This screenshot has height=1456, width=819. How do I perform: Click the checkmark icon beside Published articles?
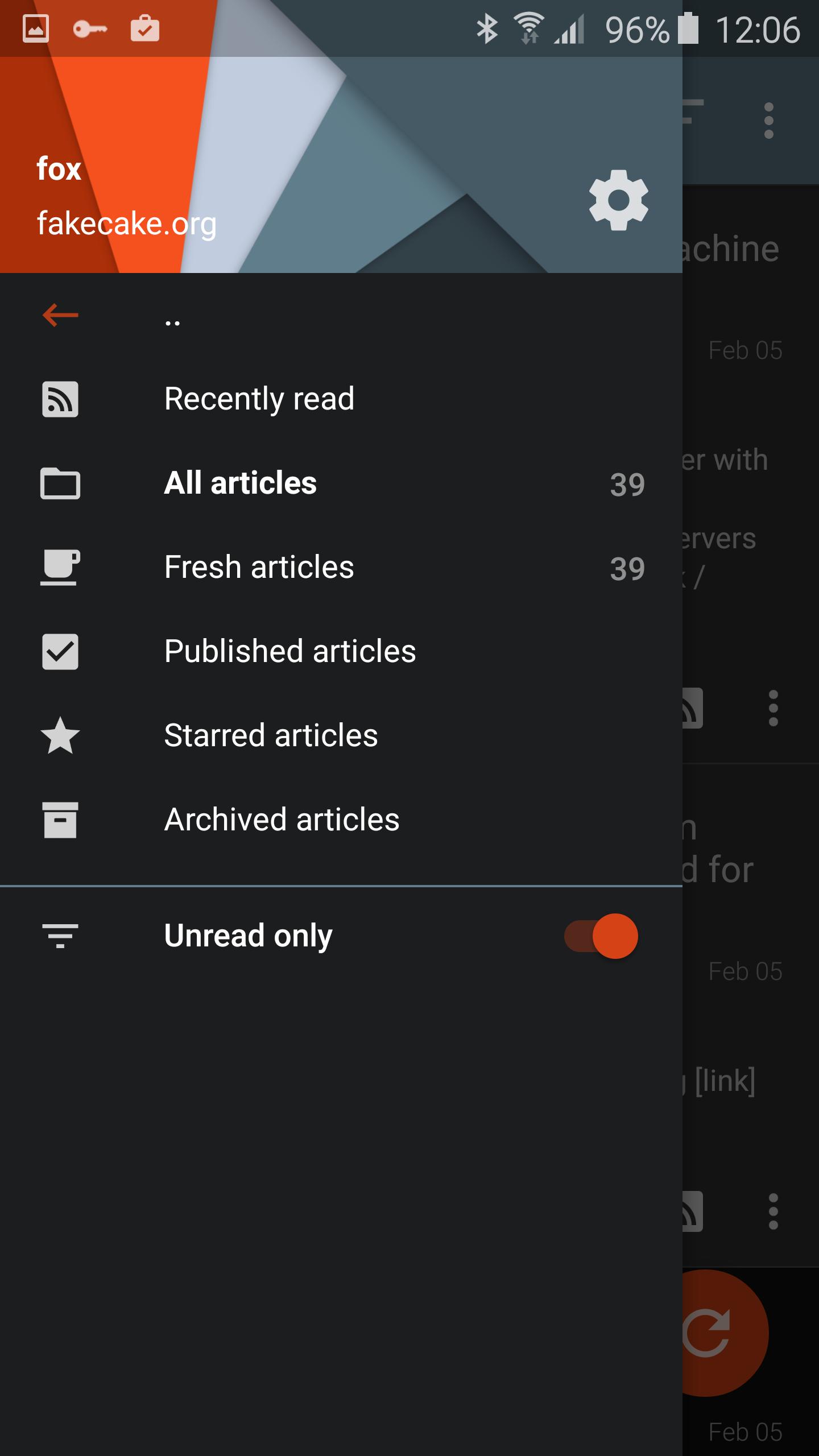60,652
